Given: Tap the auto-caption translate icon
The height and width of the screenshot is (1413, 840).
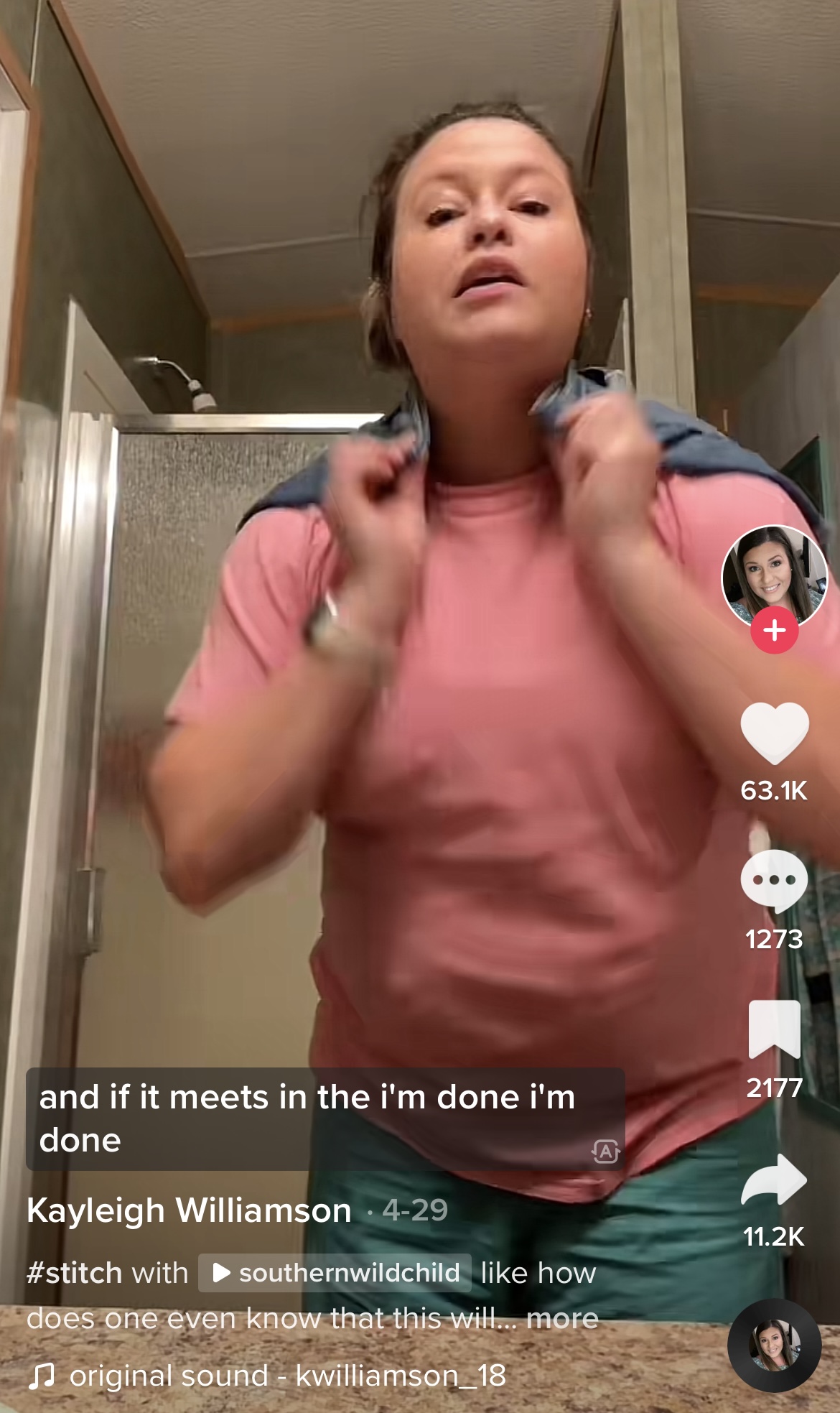Looking at the screenshot, I should [x=605, y=1152].
